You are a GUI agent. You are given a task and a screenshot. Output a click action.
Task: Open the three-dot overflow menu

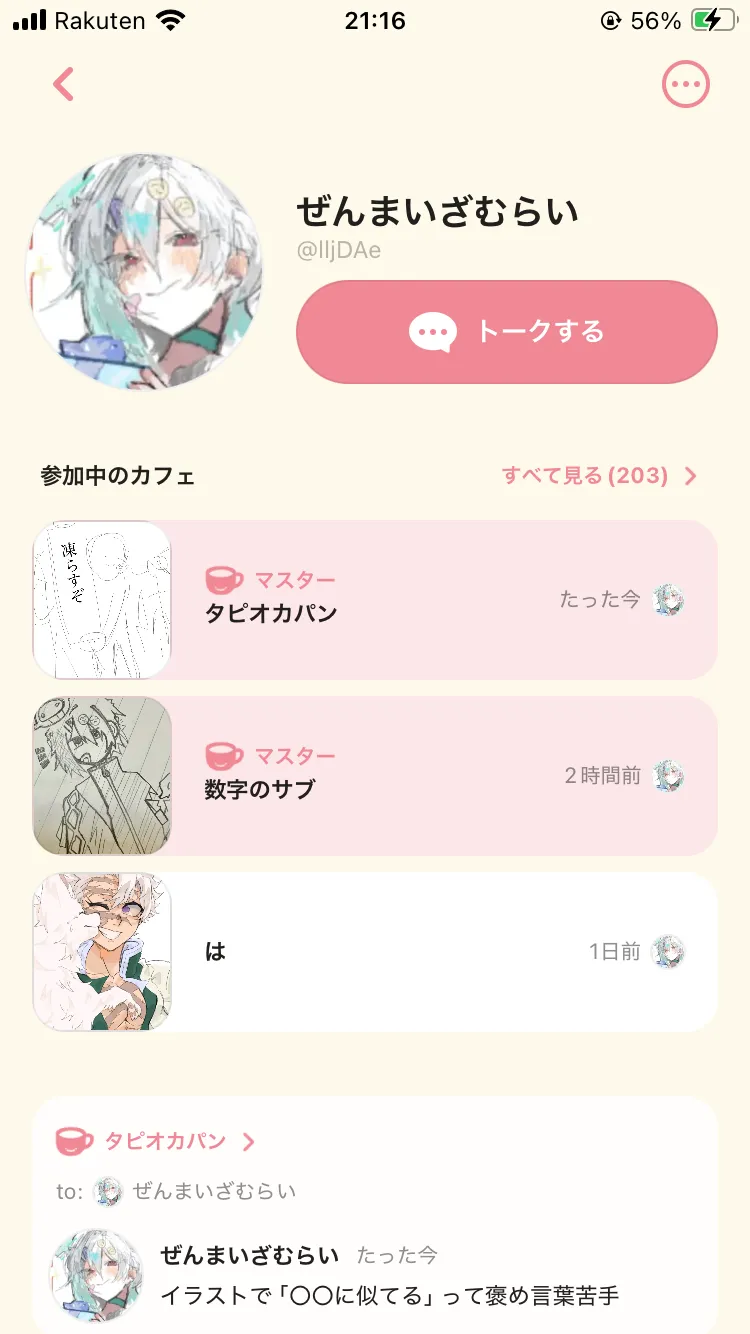[x=685, y=85]
